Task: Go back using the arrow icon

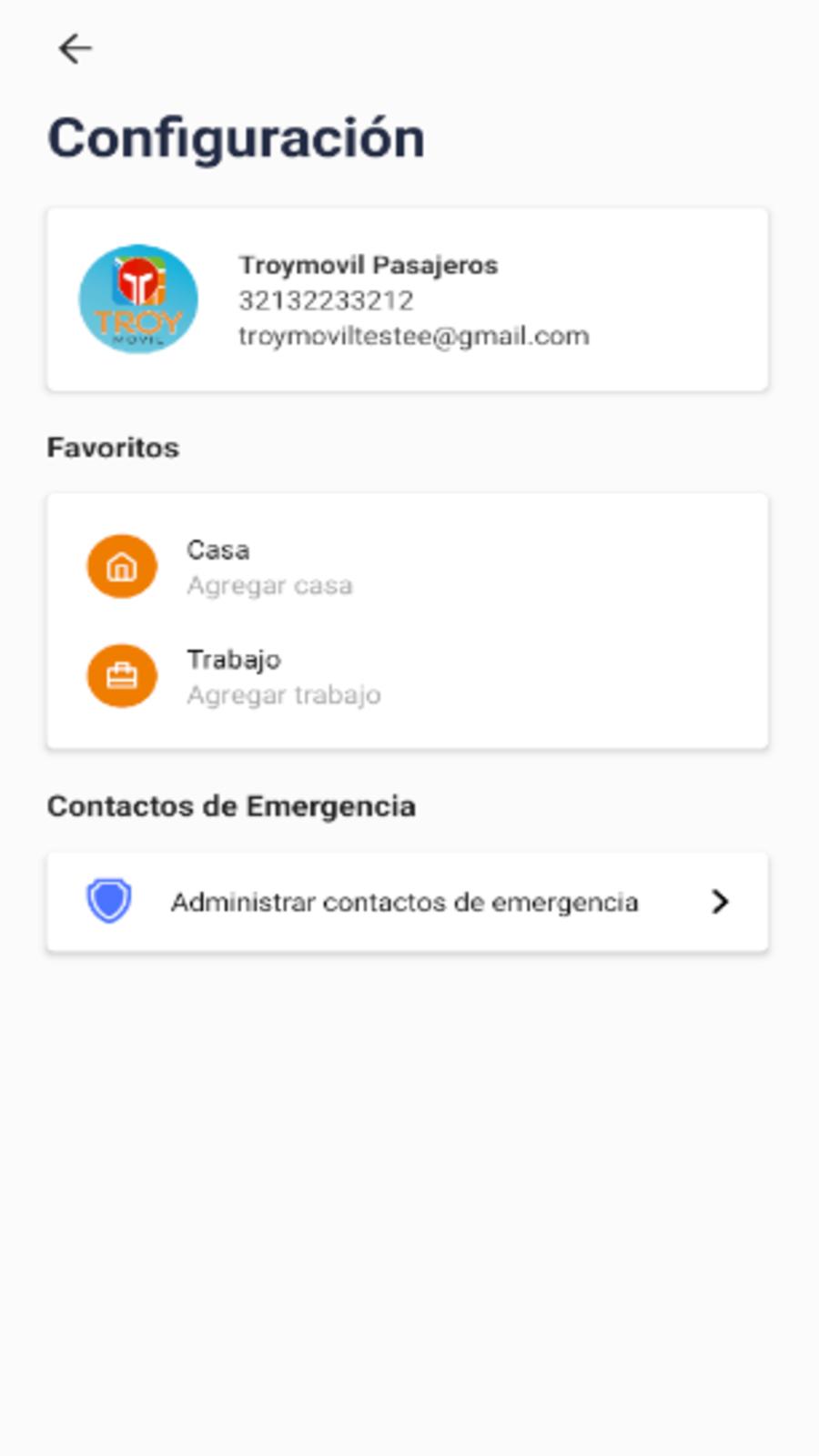Action: [x=75, y=48]
